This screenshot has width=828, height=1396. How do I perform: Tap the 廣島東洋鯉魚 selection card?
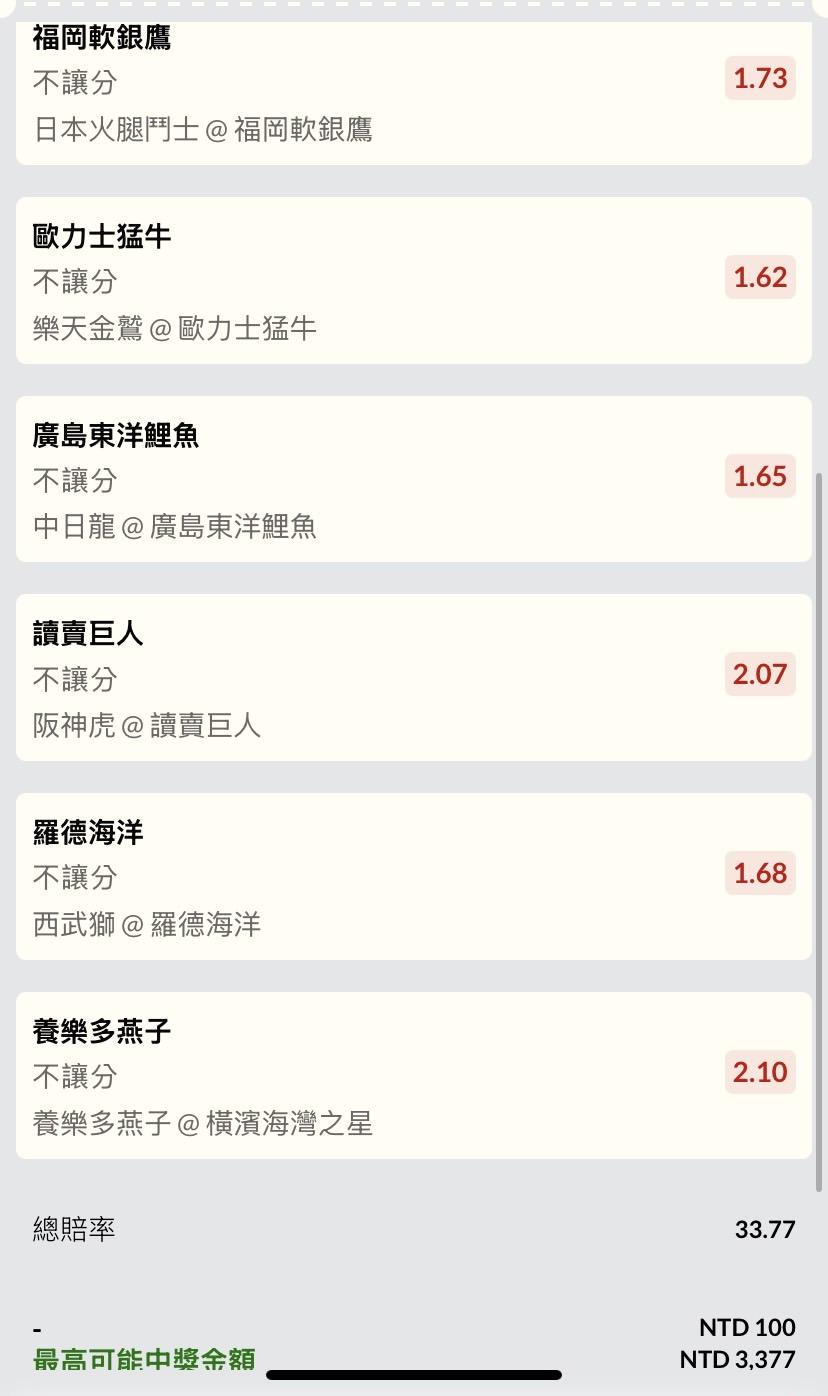point(413,479)
